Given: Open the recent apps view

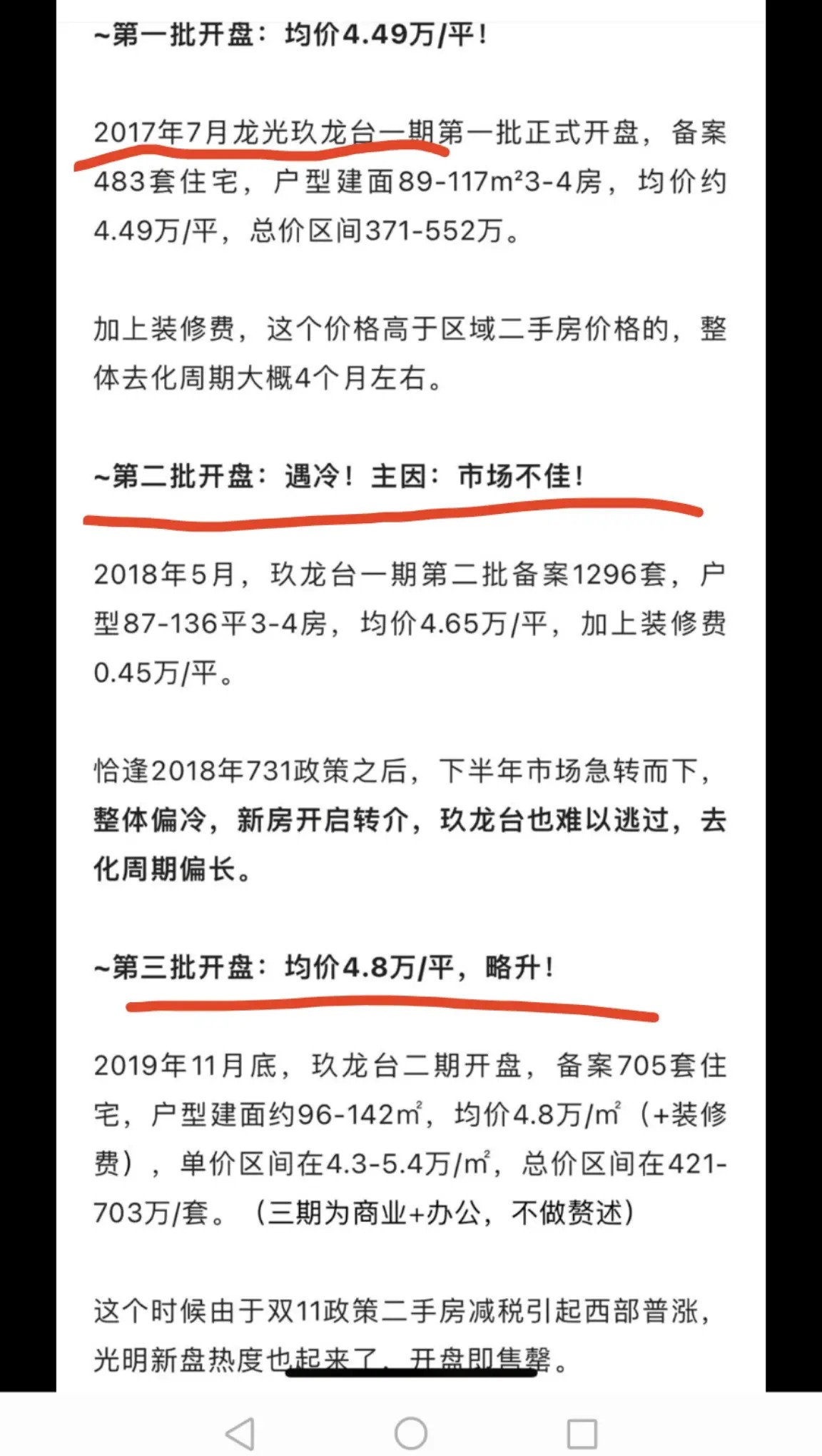Looking at the screenshot, I should (x=582, y=1433).
